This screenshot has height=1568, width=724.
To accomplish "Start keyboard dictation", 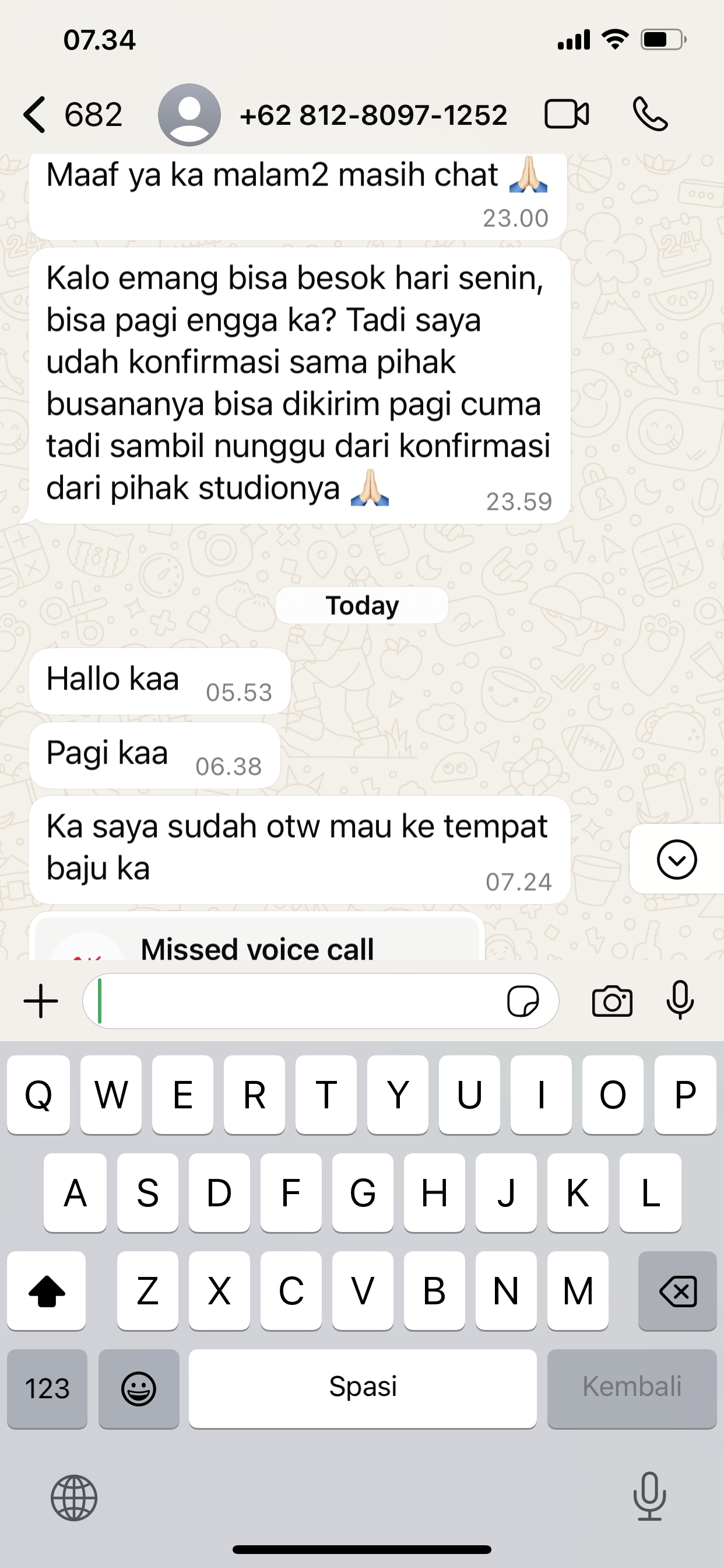I will coord(649,1497).
